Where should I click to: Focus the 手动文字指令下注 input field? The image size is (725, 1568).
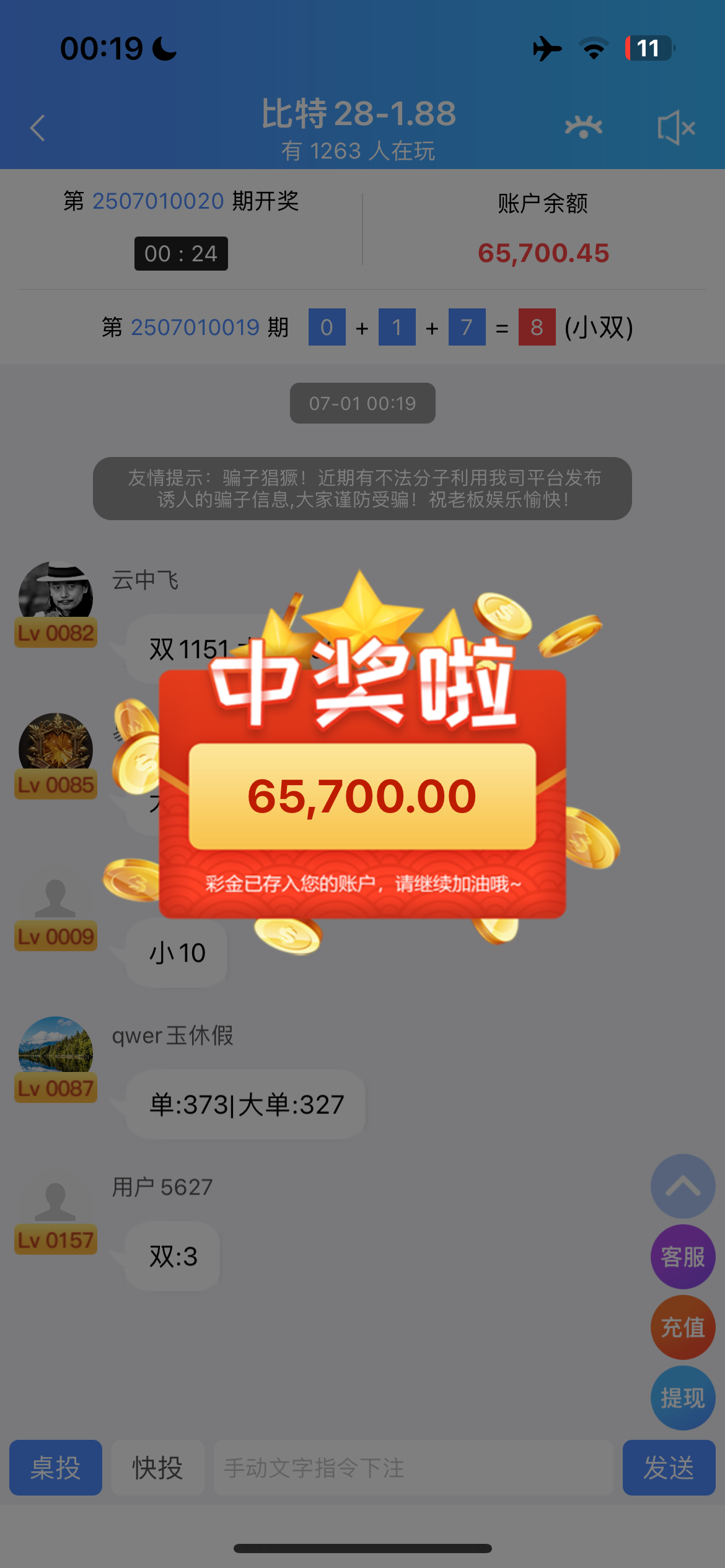point(413,1468)
